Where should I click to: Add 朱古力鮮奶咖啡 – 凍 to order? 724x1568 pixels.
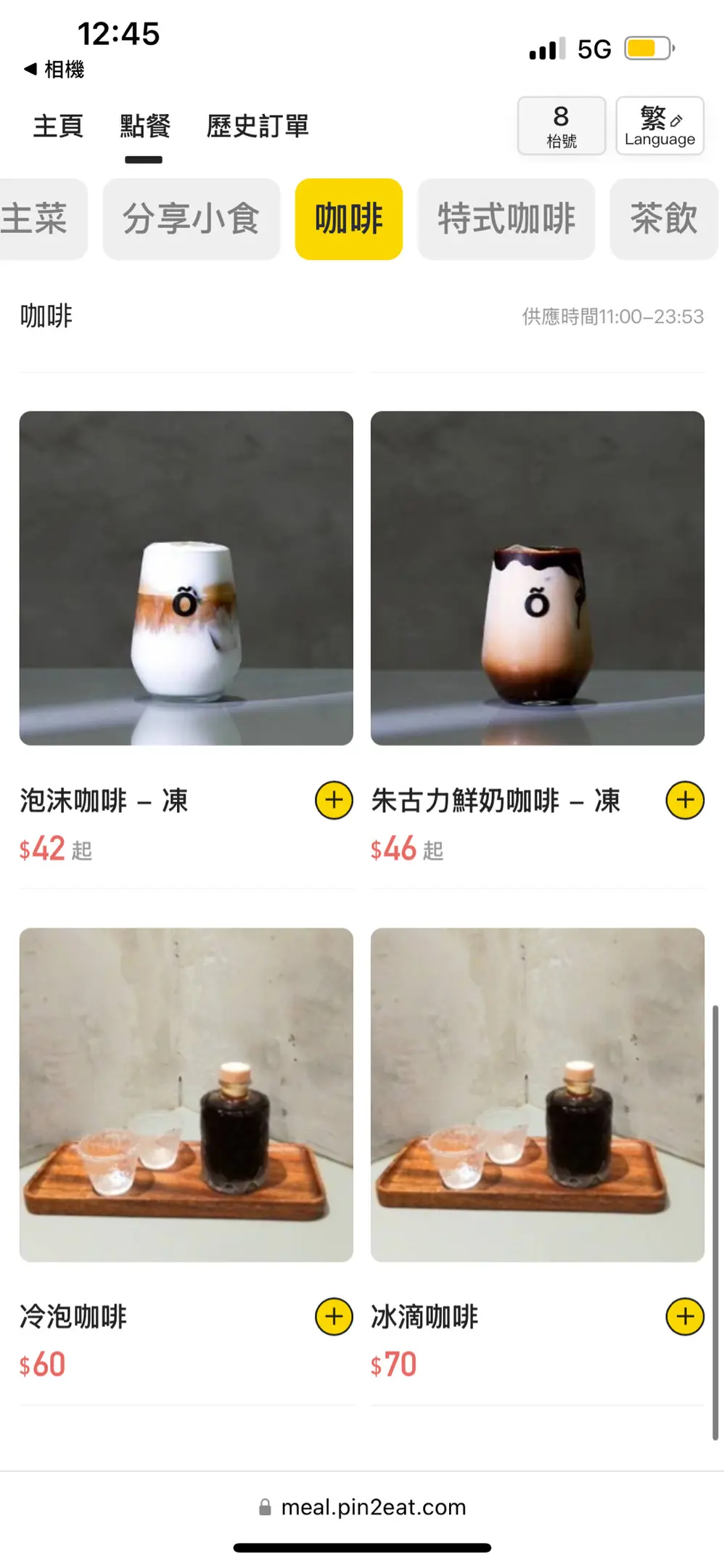pyautogui.click(x=684, y=800)
